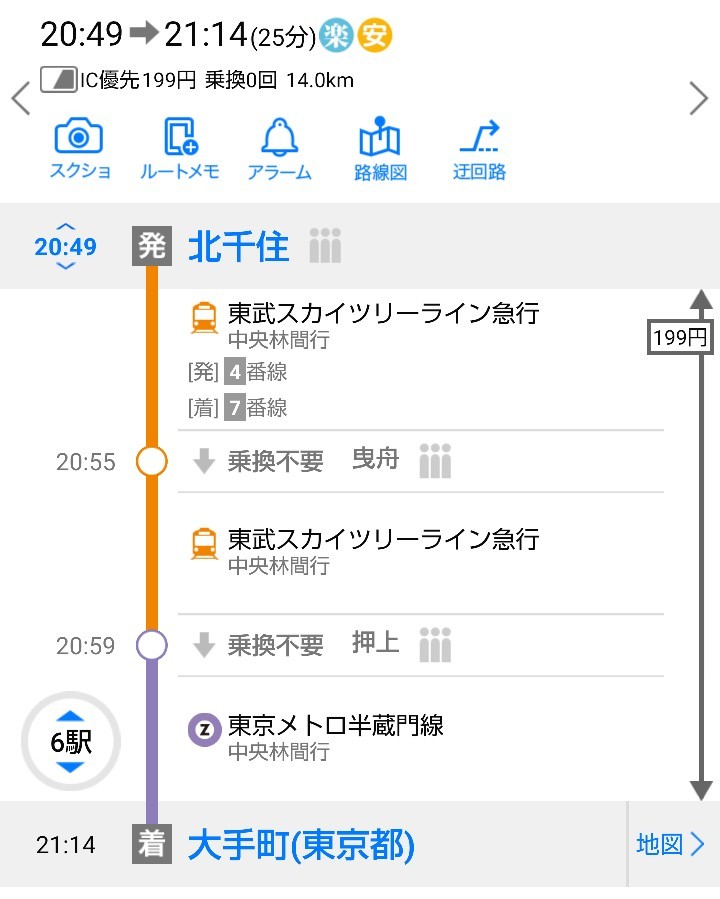This screenshot has width=720, height=899.
Task: Take a screenshot with スクショ
Action: pos(80,150)
